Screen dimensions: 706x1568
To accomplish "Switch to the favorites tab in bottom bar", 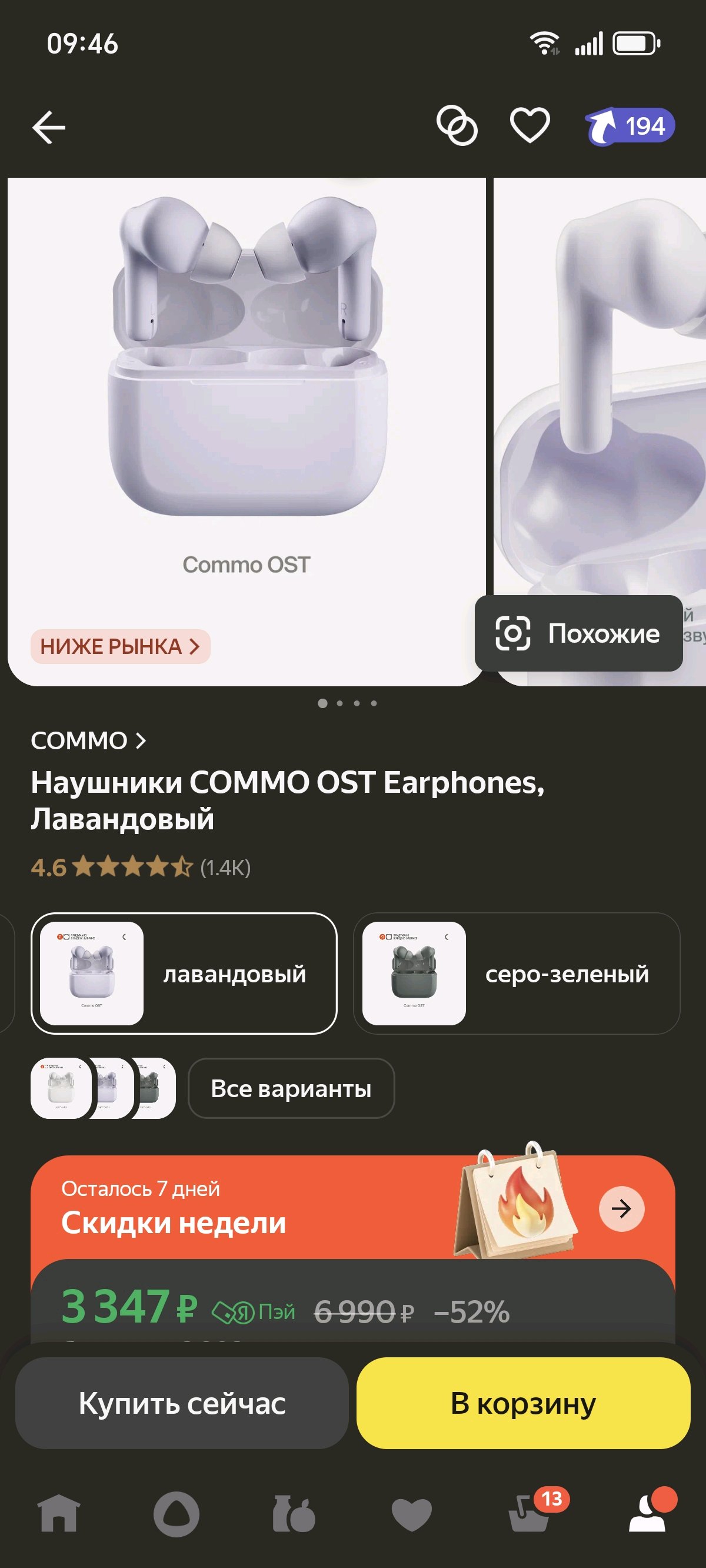I will pyautogui.click(x=412, y=1514).
